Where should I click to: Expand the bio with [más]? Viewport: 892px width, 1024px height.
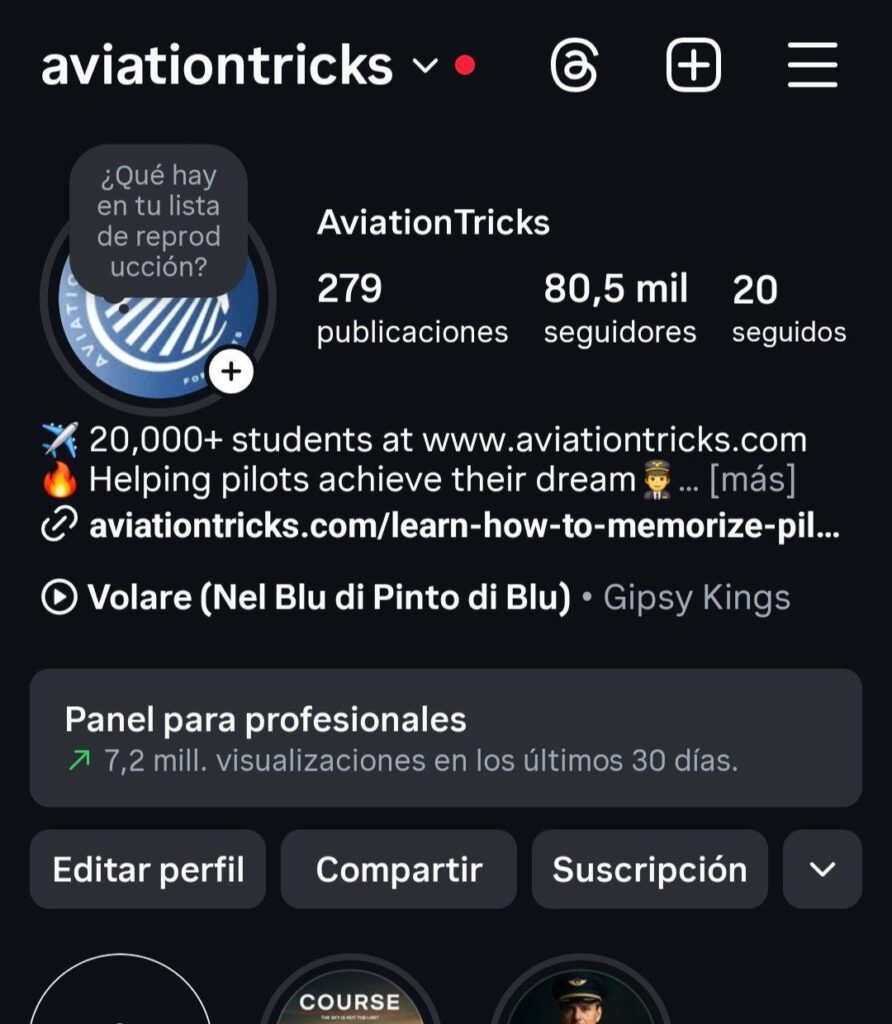pyautogui.click(x=751, y=481)
